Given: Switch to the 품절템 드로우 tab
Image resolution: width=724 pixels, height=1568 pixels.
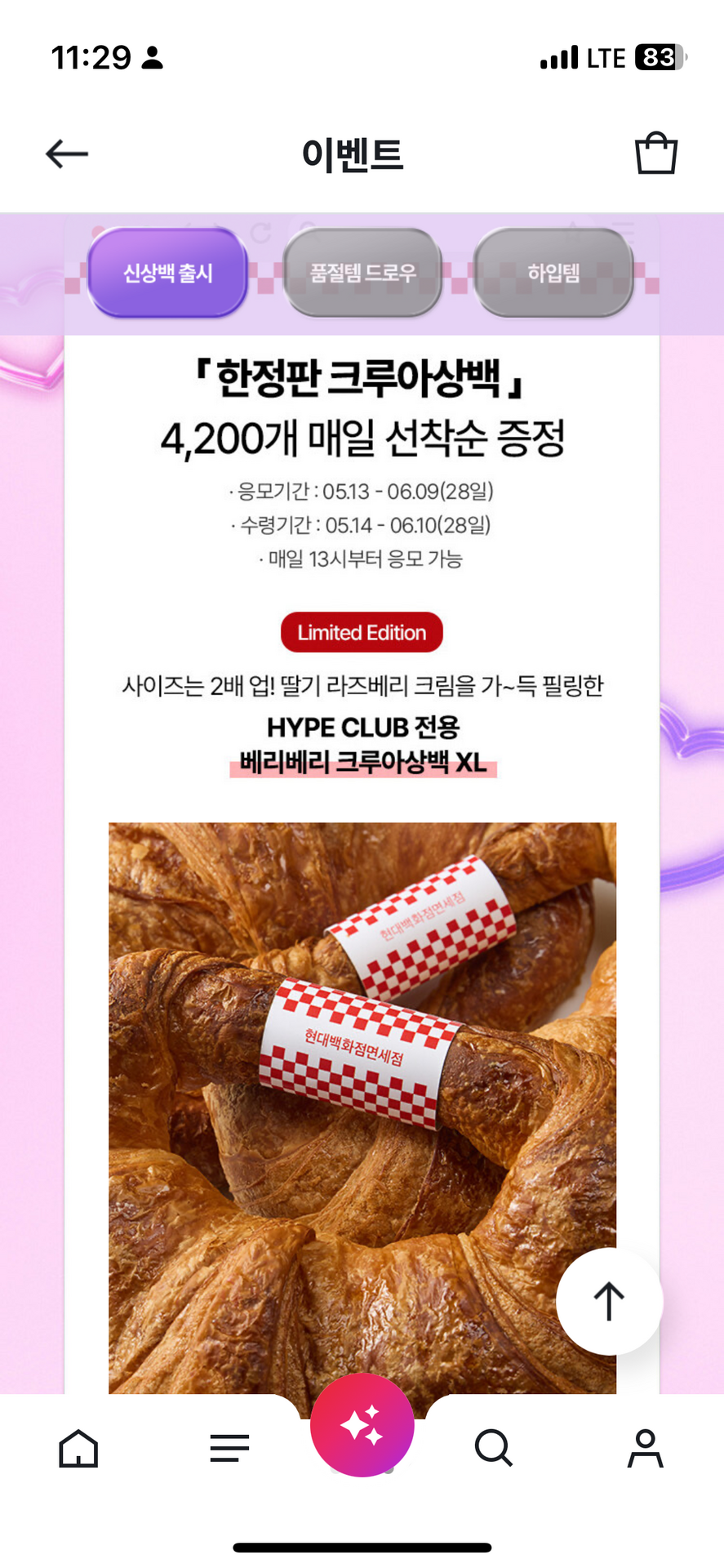Looking at the screenshot, I should point(362,273).
